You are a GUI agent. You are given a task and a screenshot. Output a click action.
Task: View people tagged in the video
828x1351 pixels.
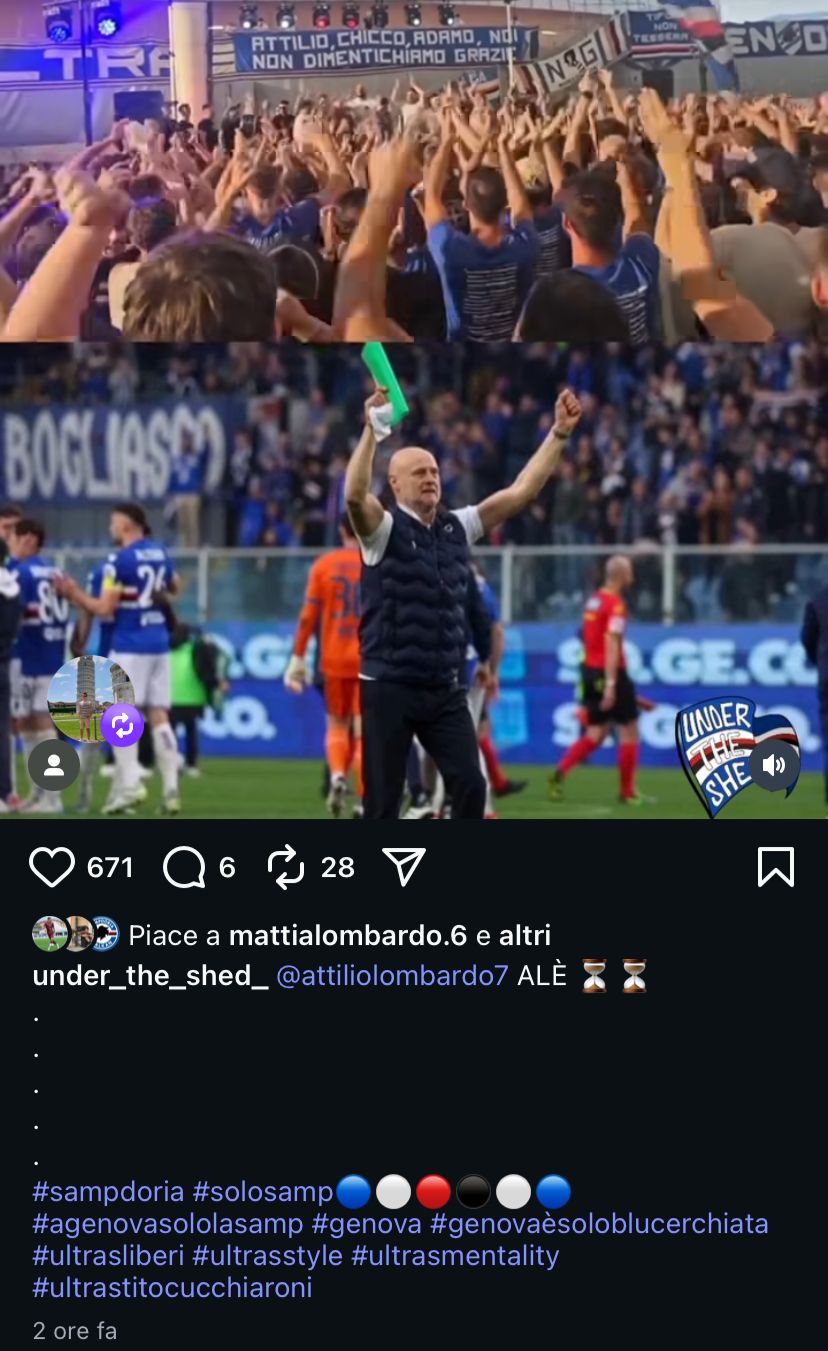point(54,766)
